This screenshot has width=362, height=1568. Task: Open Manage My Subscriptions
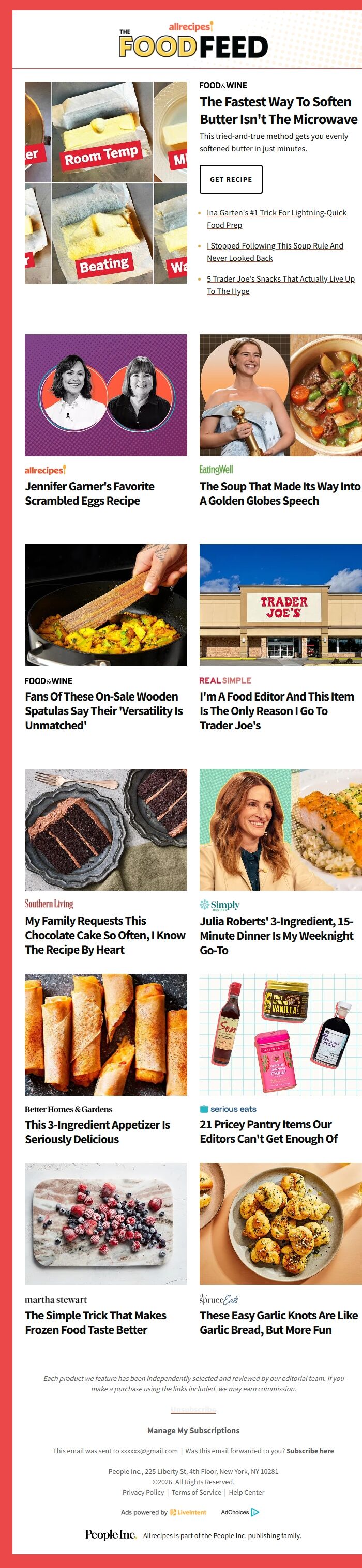point(193,1430)
